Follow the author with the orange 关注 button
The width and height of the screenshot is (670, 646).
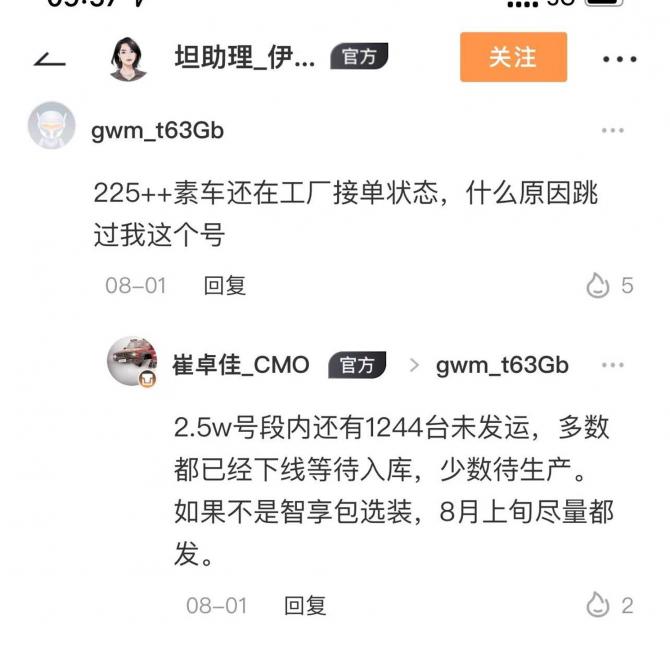click(x=513, y=57)
